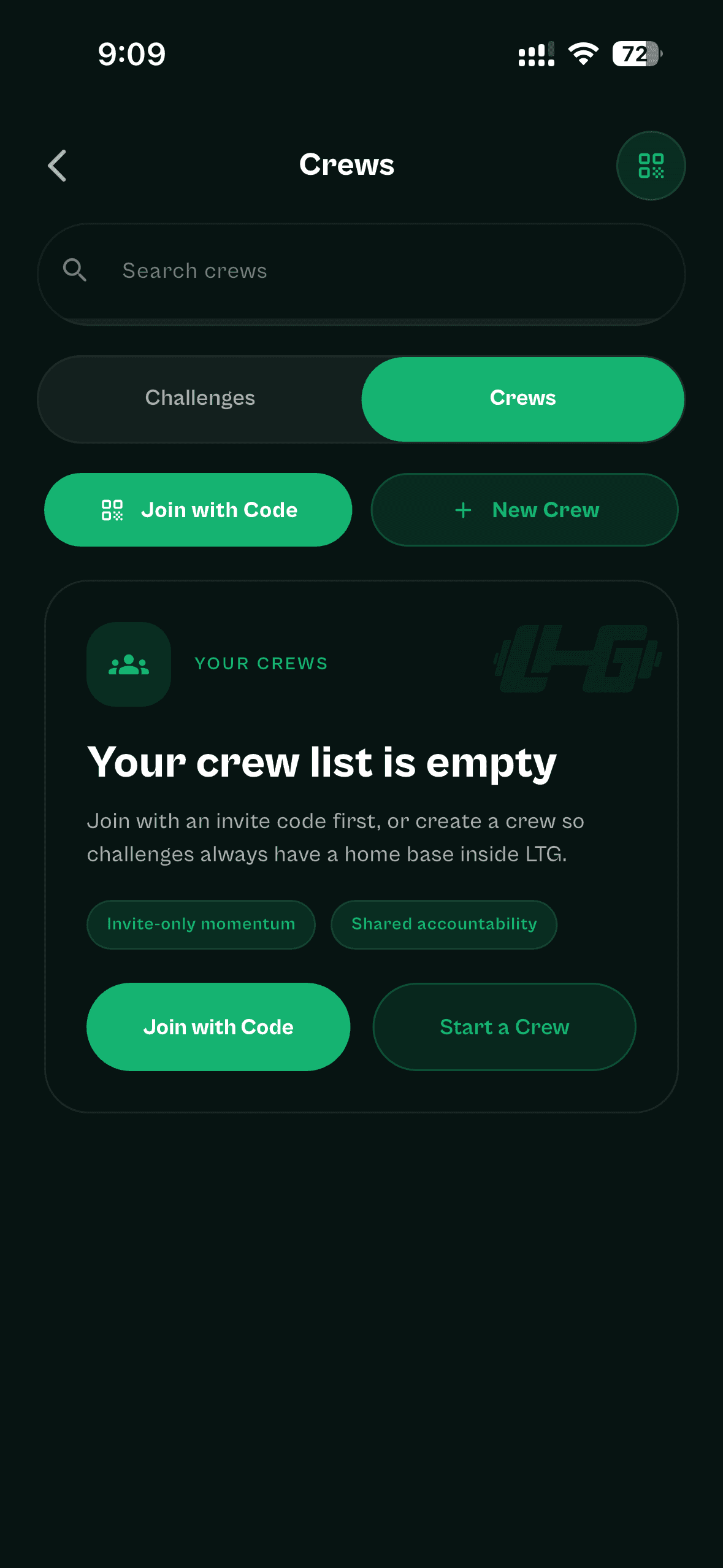Switch to the Challenges tab
723x1568 pixels.
tap(200, 398)
